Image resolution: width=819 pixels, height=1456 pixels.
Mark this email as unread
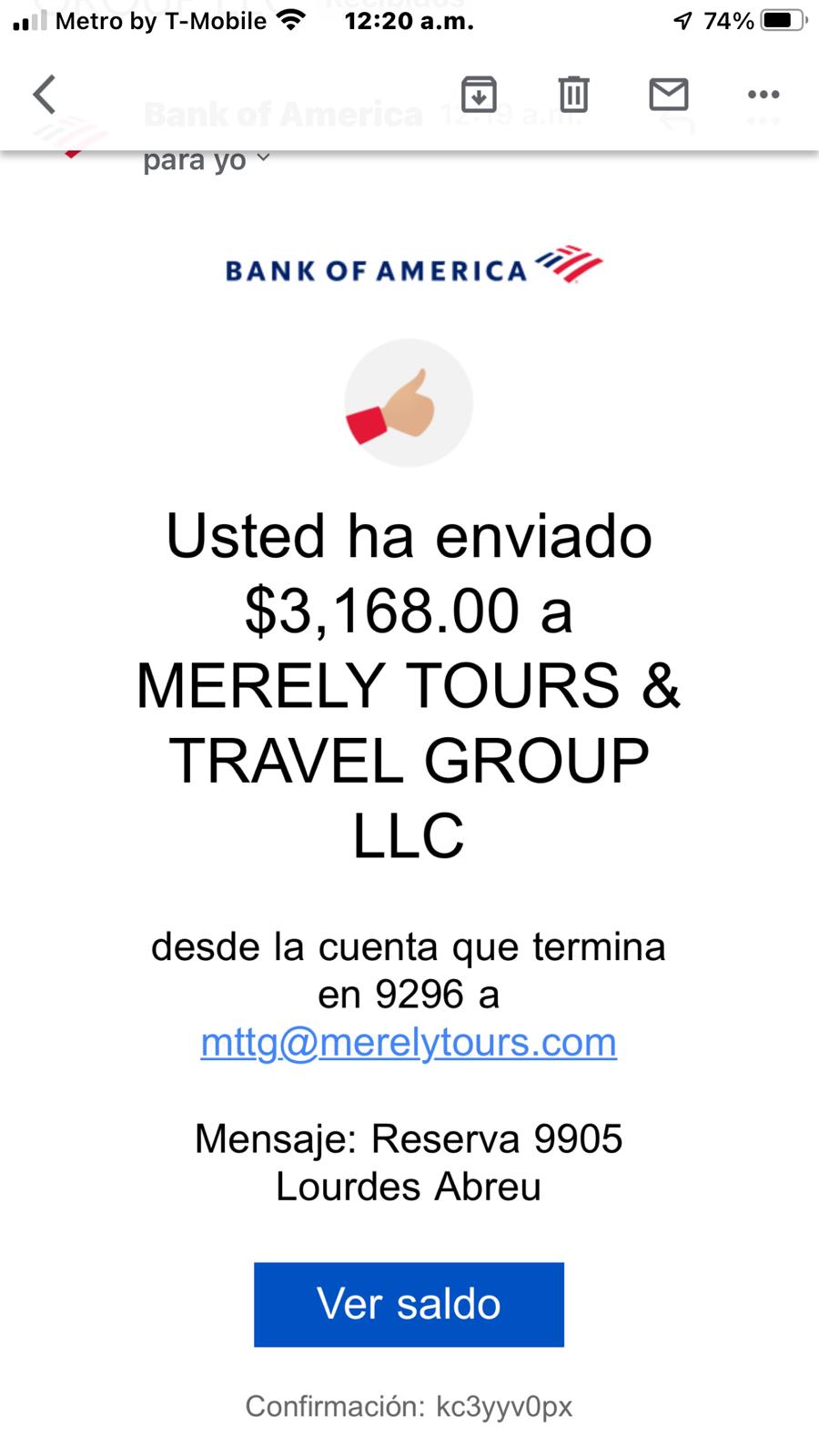pos(668,94)
